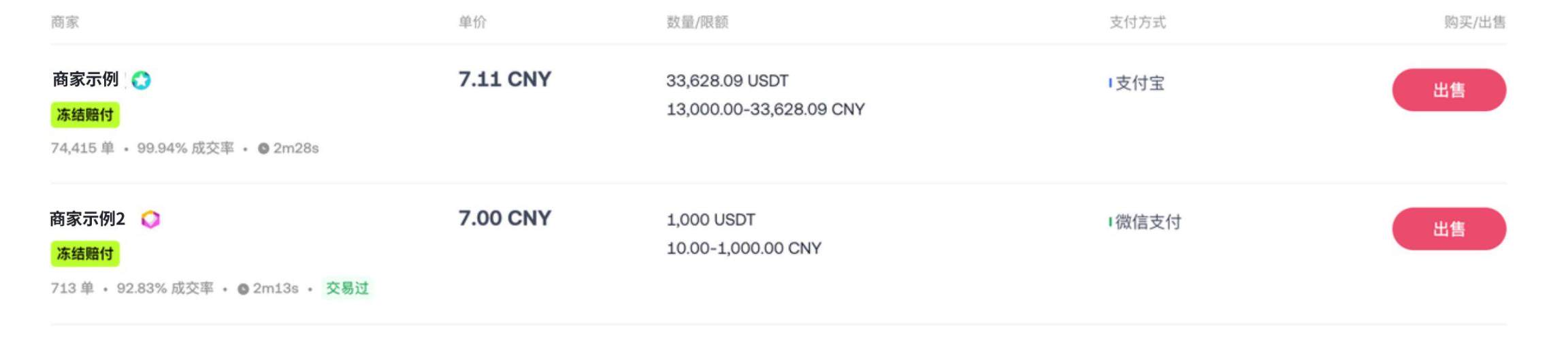Open merchant 商家示例 with 74,415 orders
This screenshot has width=1568, height=343.
86,80
